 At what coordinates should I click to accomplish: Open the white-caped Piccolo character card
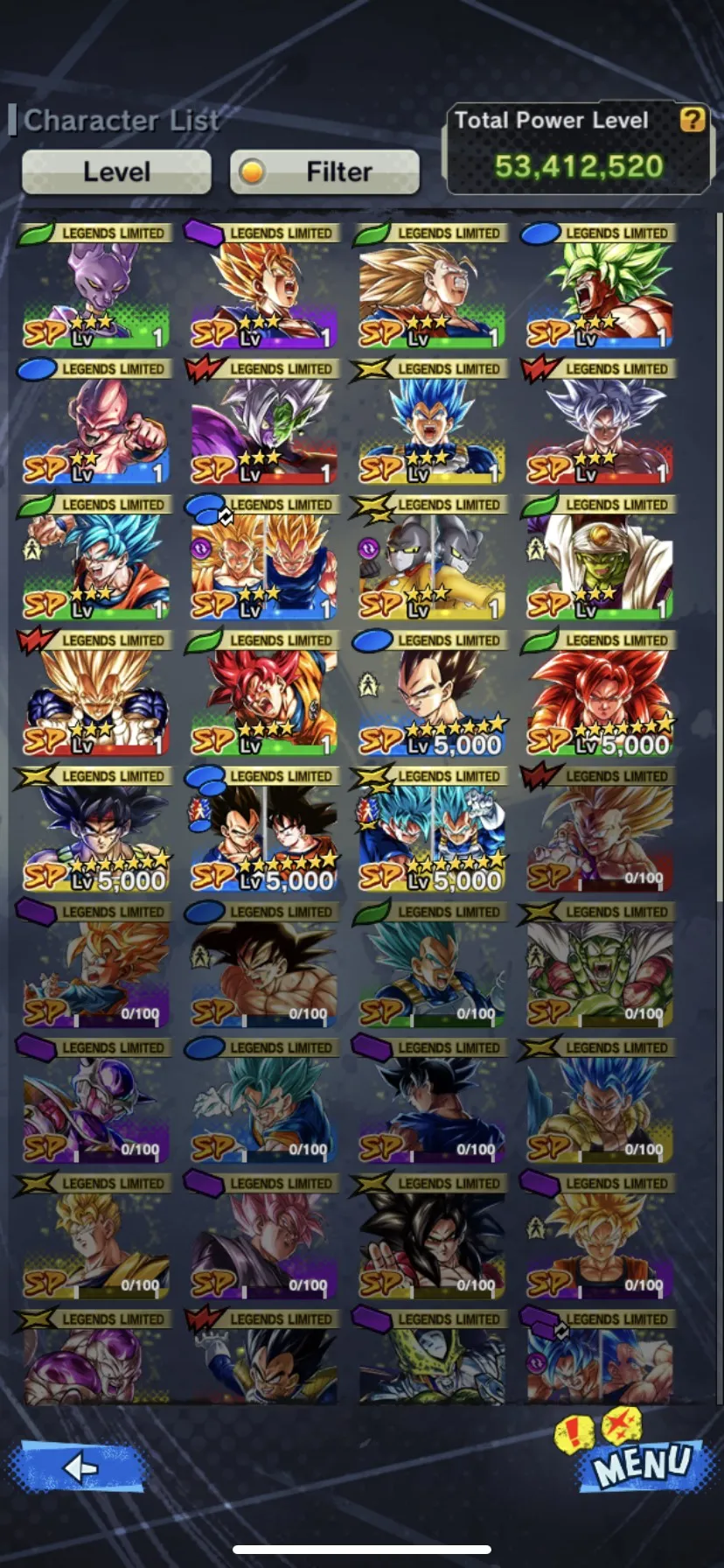point(599,557)
